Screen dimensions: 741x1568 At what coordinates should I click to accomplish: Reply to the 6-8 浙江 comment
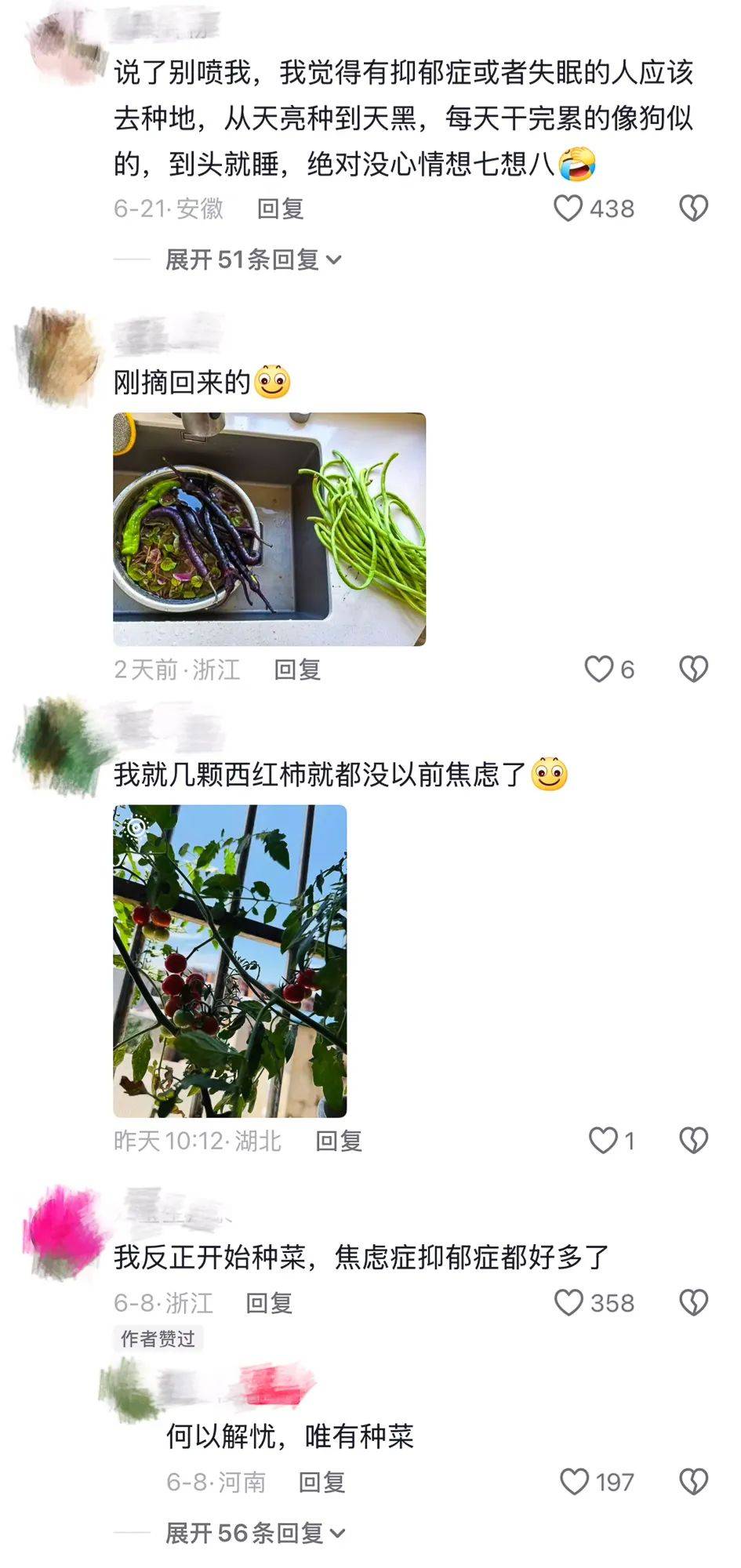pyautogui.click(x=269, y=1303)
